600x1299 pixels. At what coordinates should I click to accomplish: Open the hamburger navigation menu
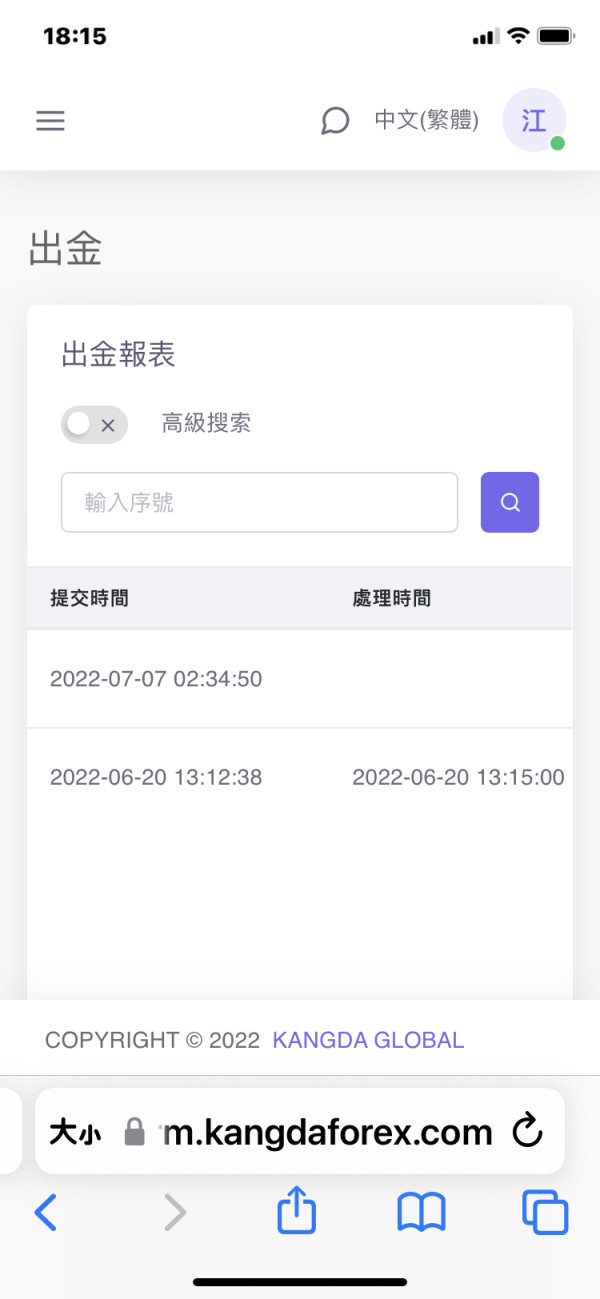(x=50, y=121)
